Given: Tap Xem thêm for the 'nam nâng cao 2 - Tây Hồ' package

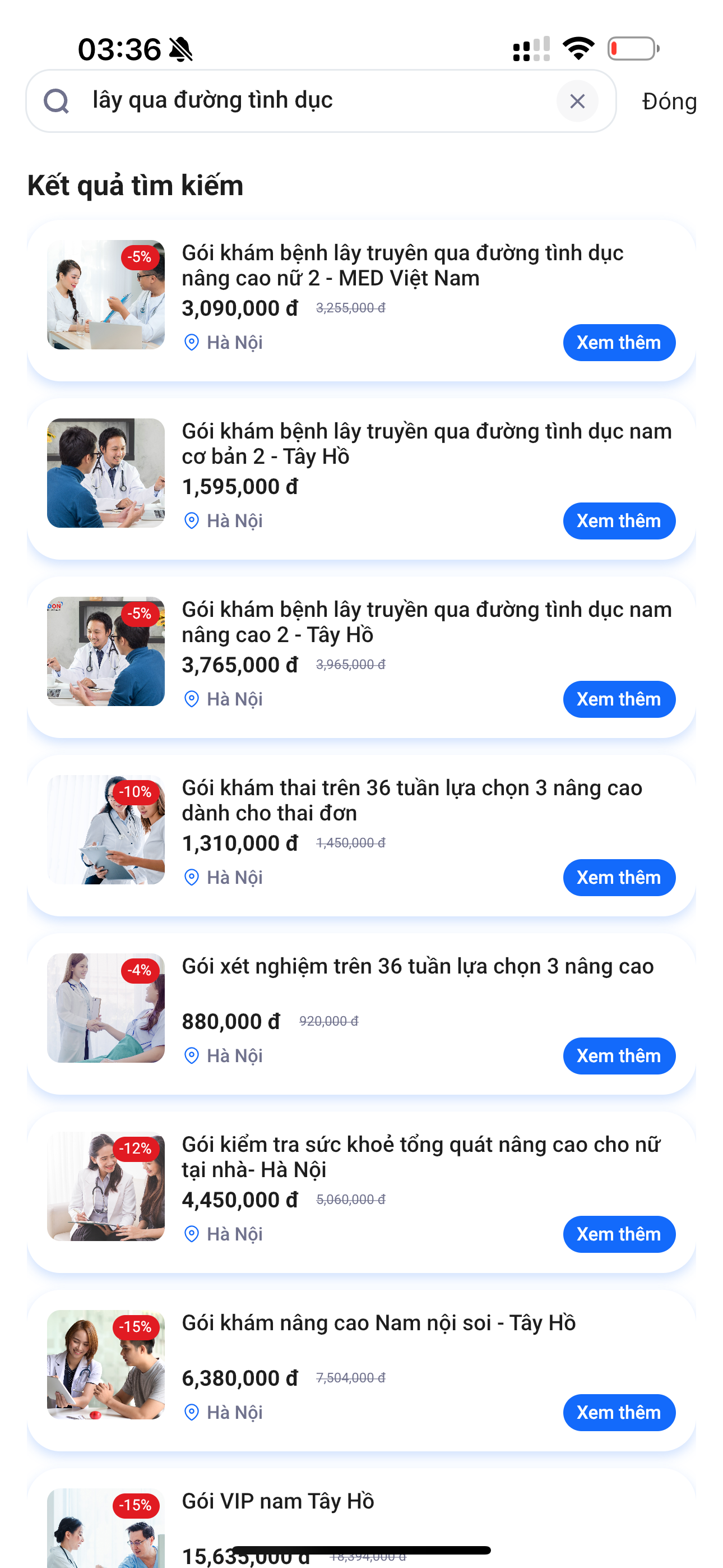Looking at the screenshot, I should 618,699.
